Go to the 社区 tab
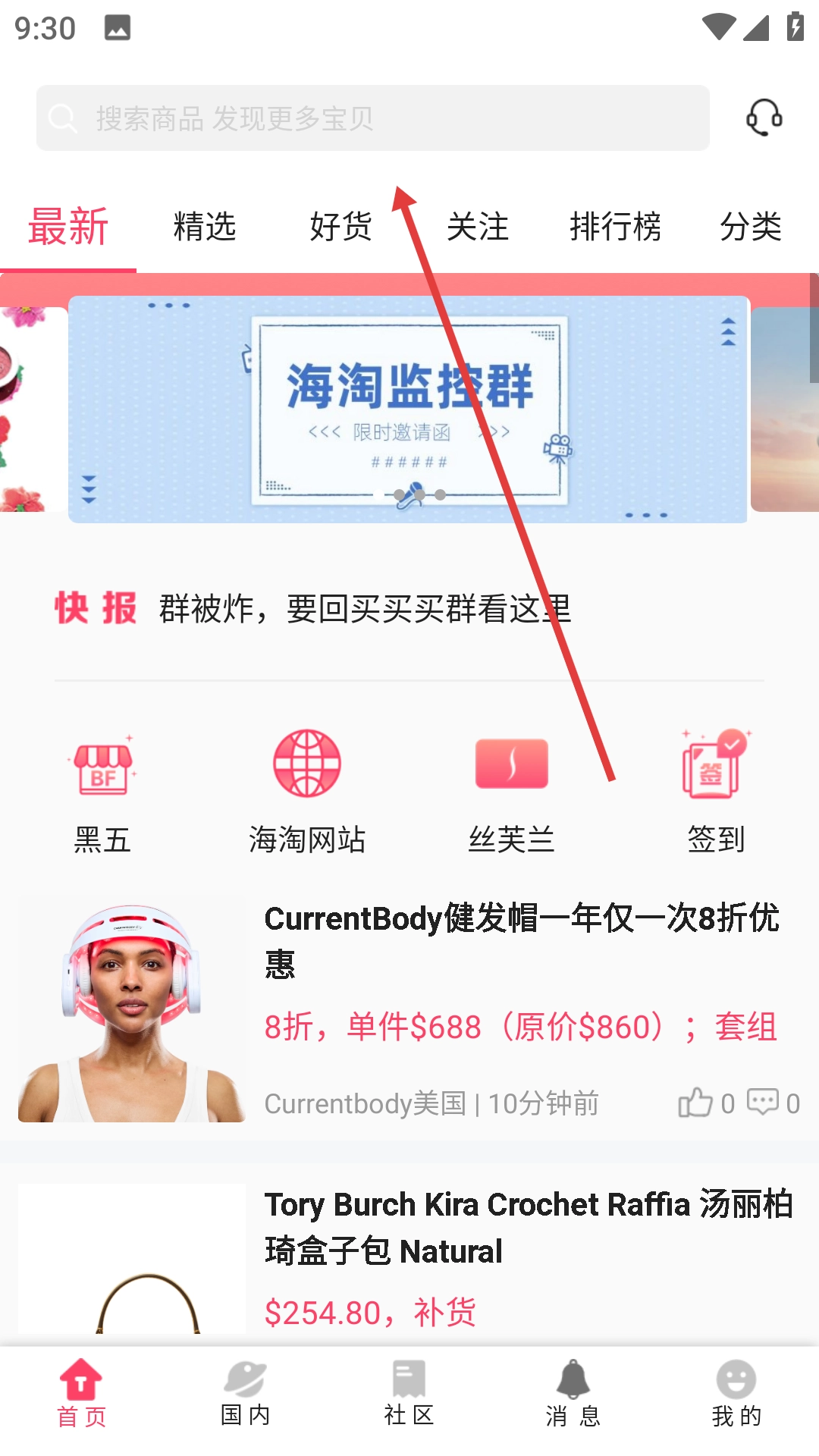This screenshot has width=819, height=1456. [x=409, y=1394]
